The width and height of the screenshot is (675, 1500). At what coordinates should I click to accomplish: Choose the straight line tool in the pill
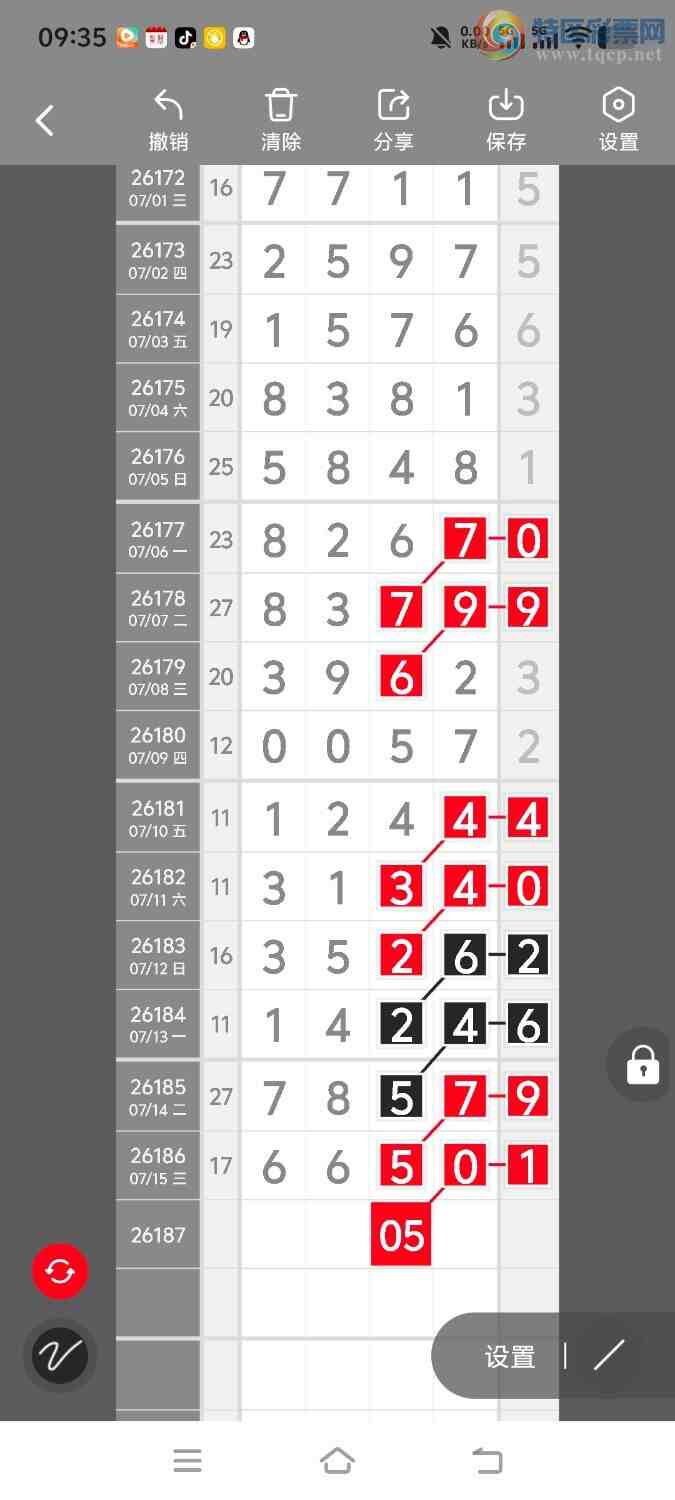609,1356
